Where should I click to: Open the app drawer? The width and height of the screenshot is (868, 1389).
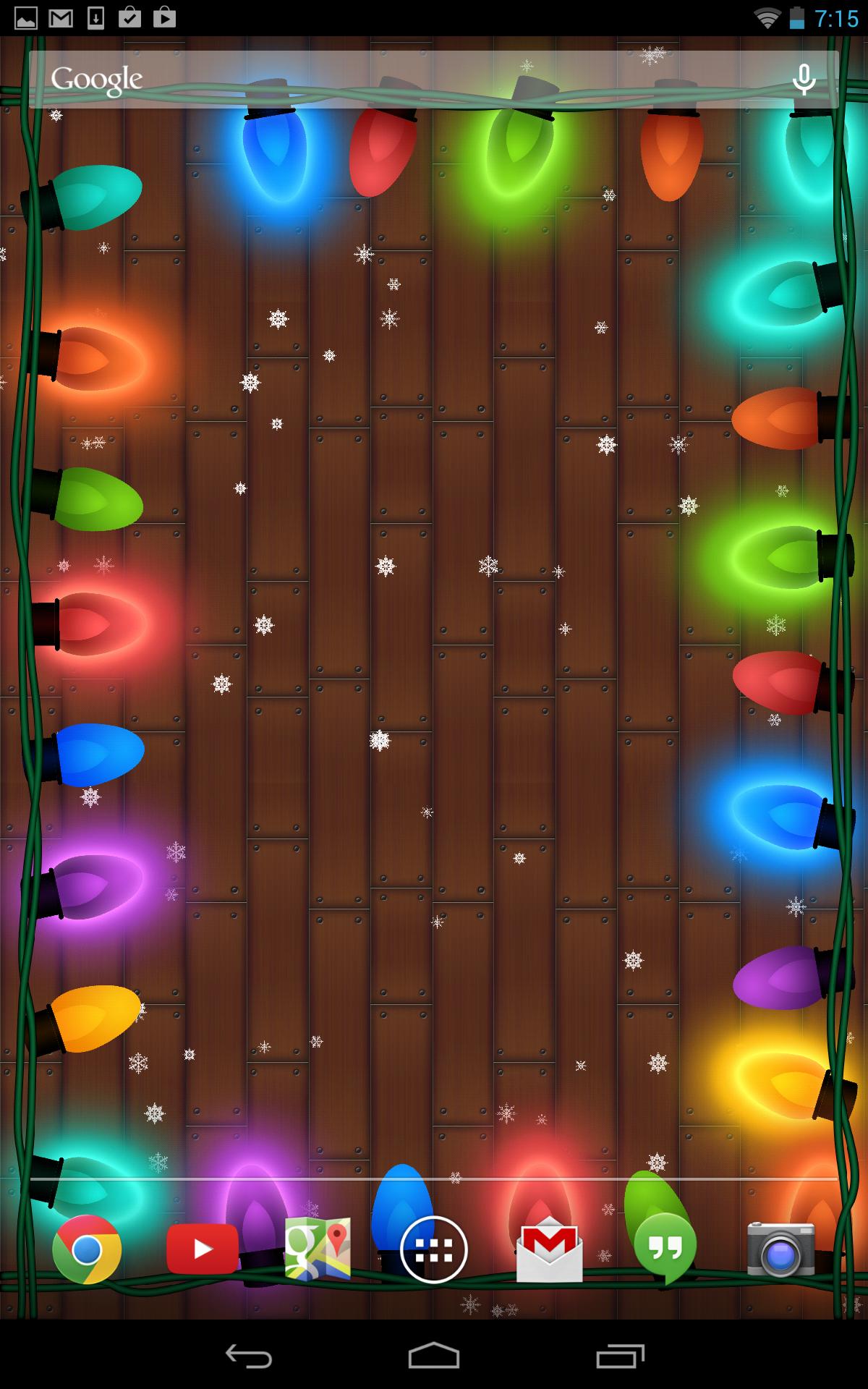pos(434,1249)
